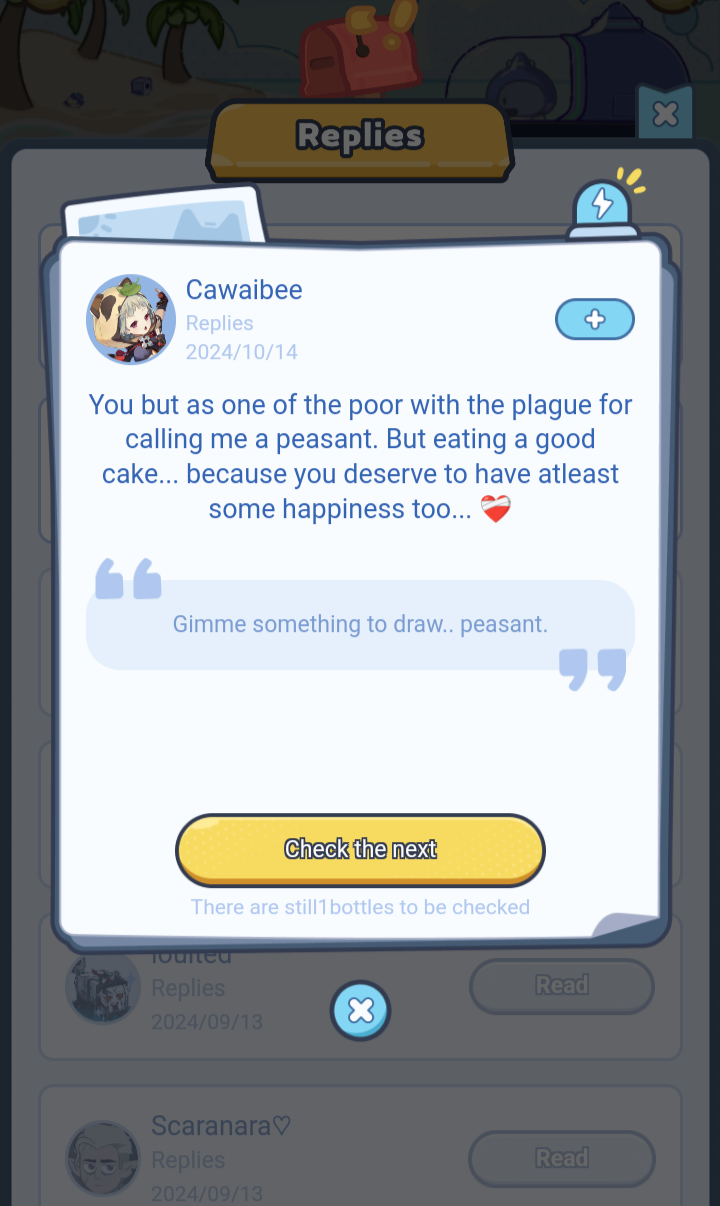
Task: Close the reply popup with the round X
Action: tap(360, 1010)
